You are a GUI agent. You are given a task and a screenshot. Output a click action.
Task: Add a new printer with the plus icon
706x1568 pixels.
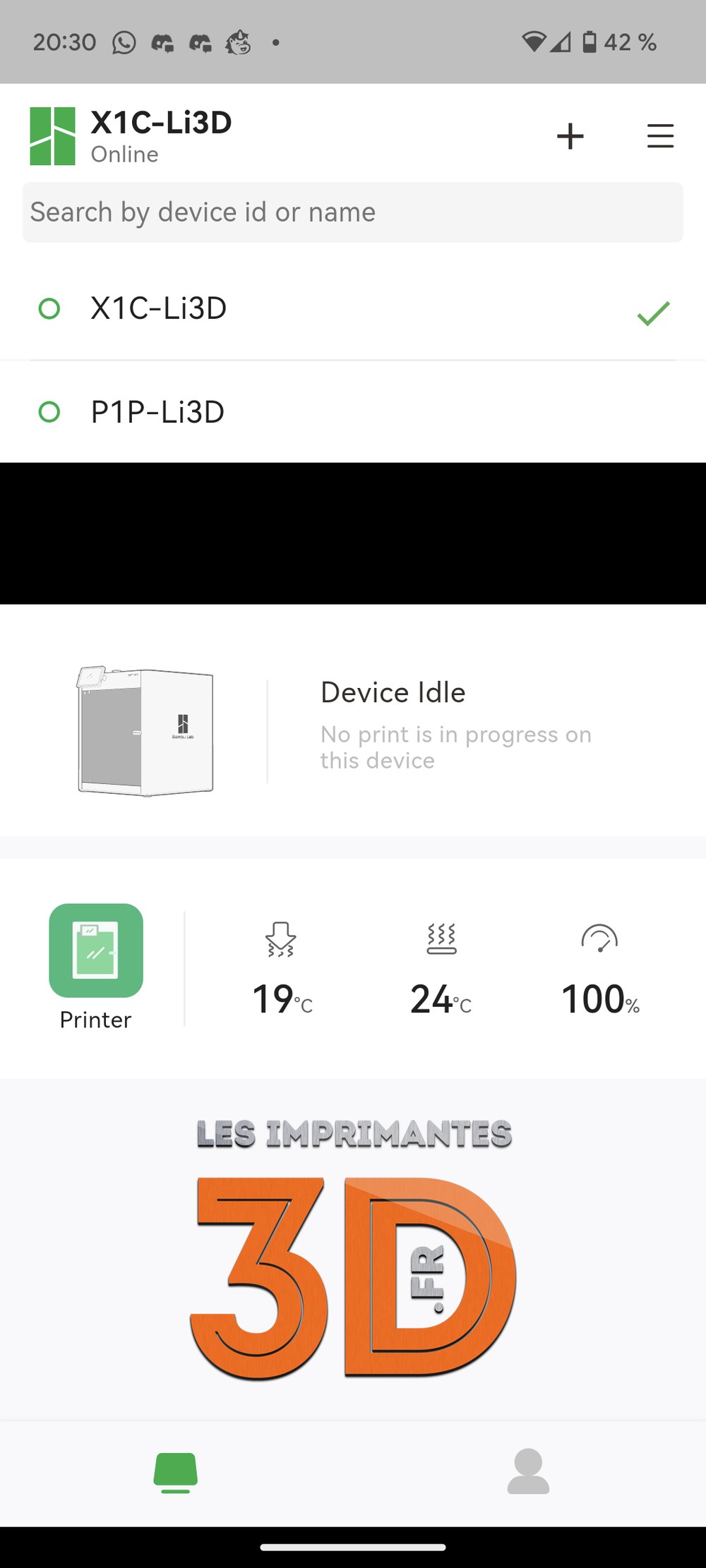pos(570,136)
